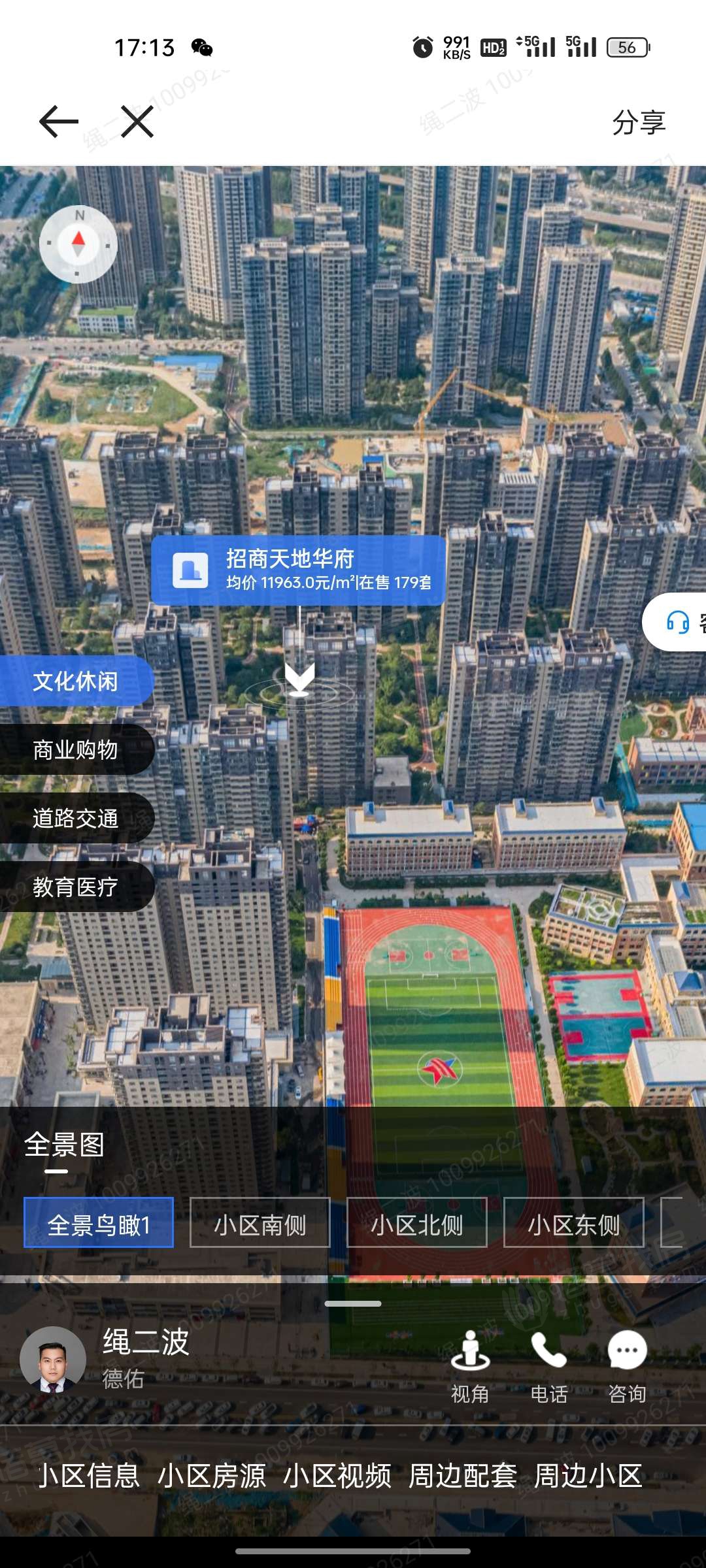Open the customer service headset button

[679, 622]
